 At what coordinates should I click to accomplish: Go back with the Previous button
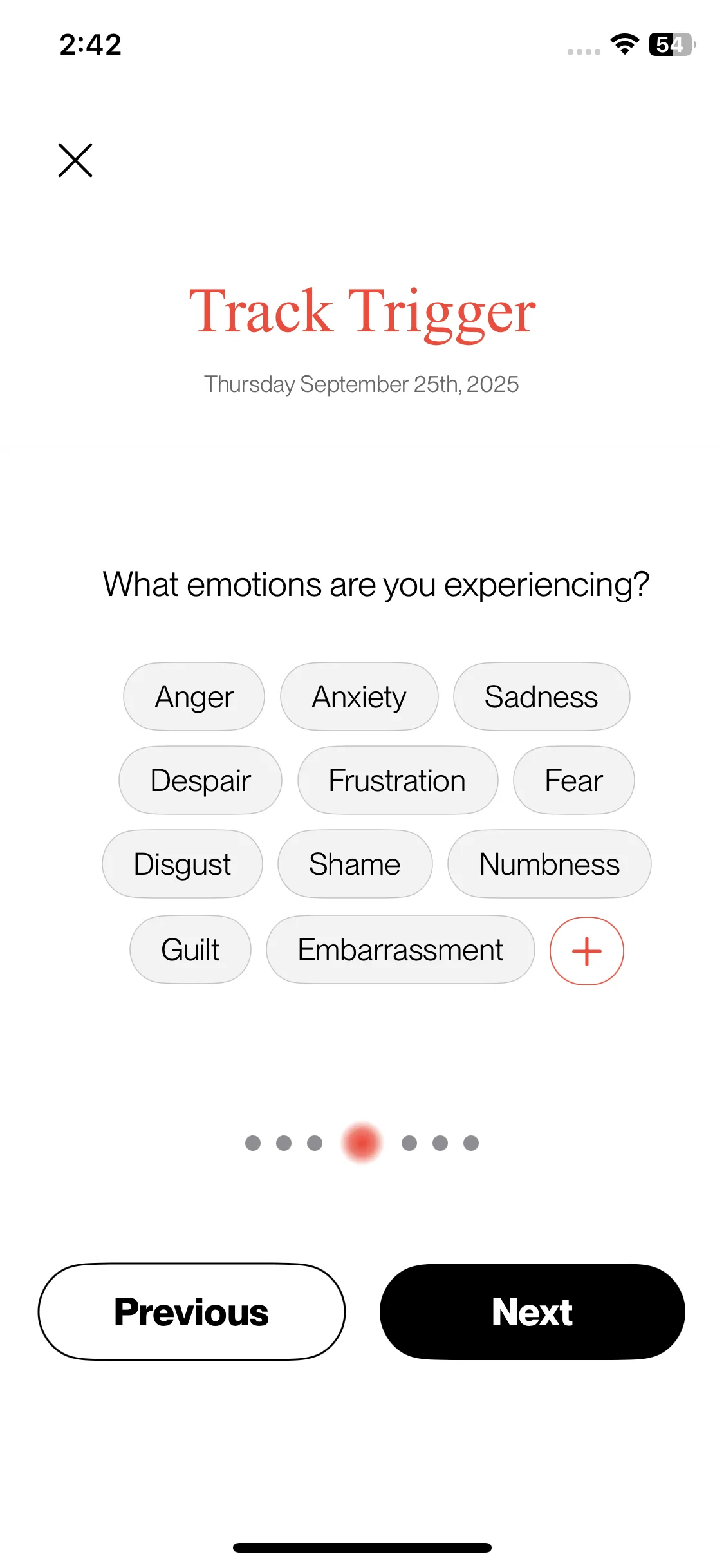coord(191,1312)
